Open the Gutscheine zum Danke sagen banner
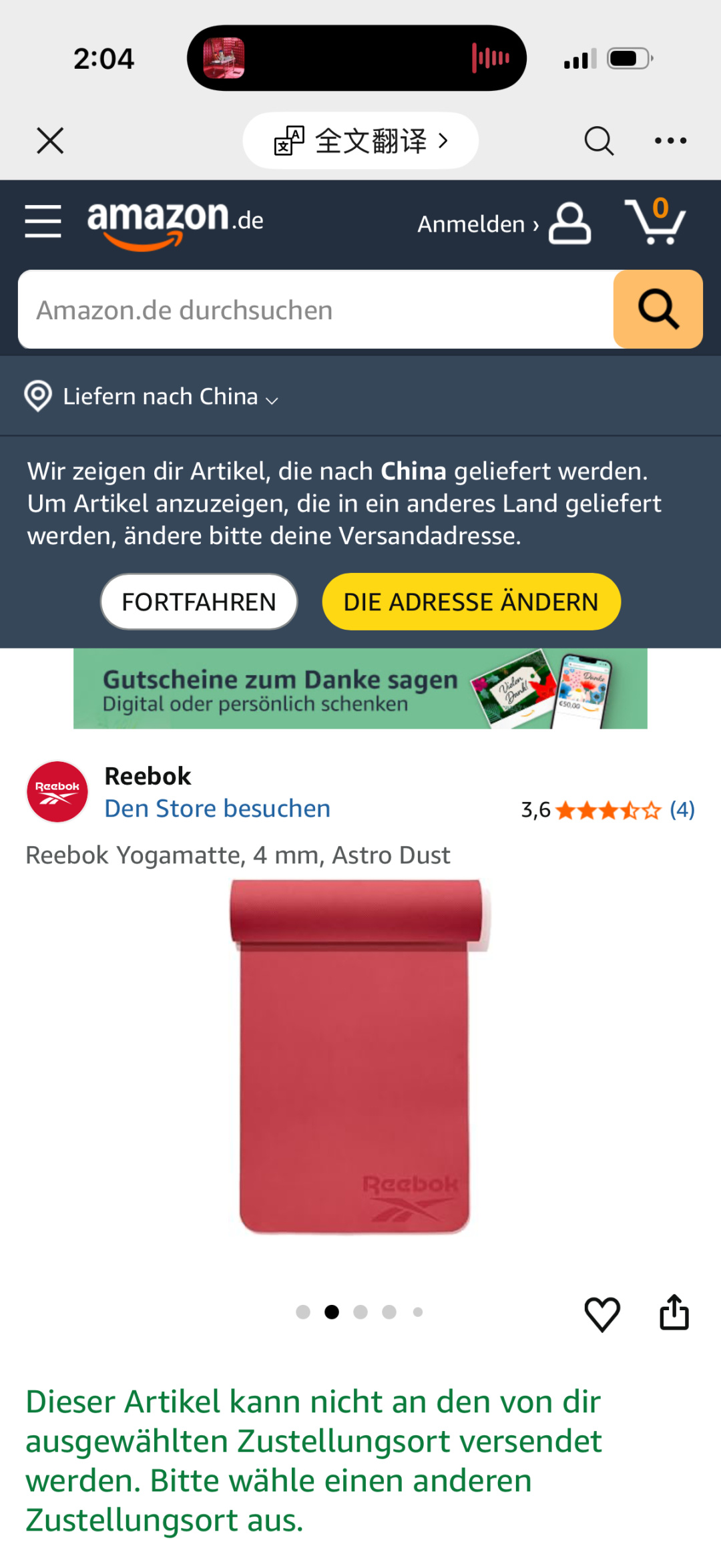The height and width of the screenshot is (1568, 721). pyautogui.click(x=360, y=689)
